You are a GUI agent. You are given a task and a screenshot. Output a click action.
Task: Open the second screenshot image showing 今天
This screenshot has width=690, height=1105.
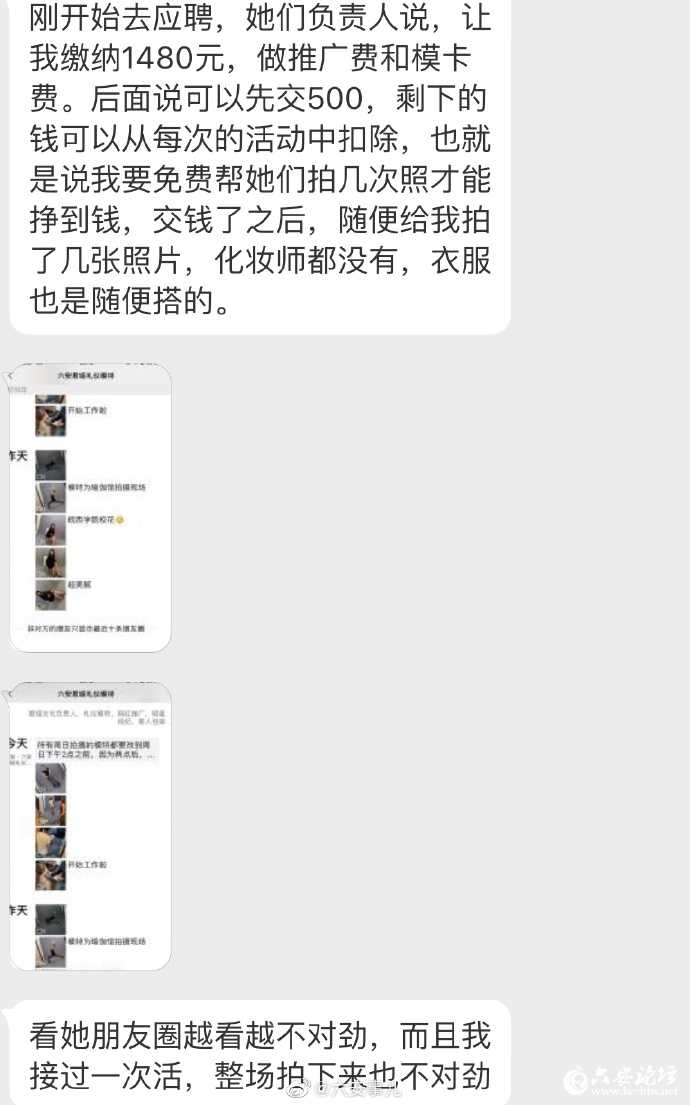click(90, 826)
